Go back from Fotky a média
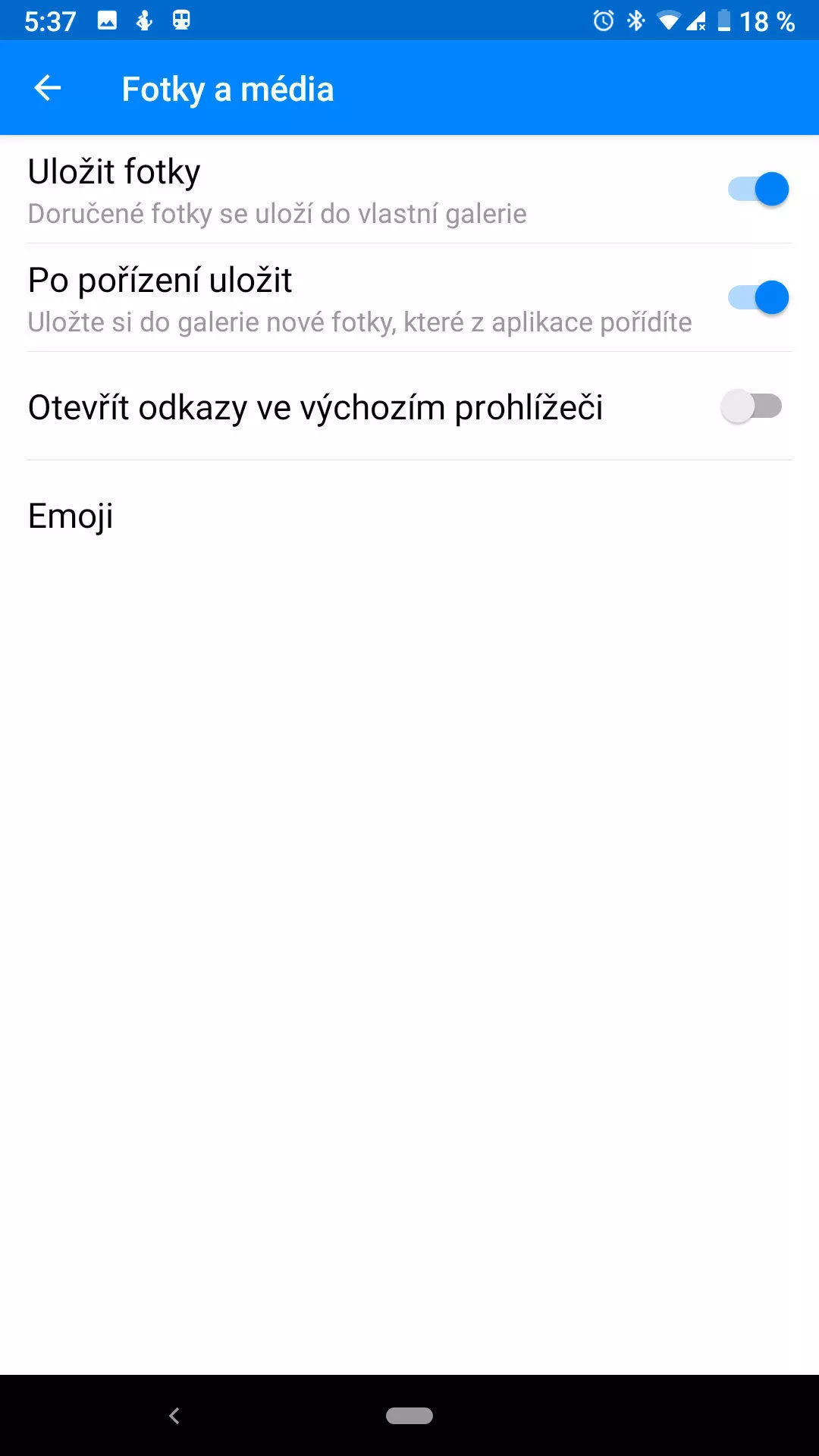The width and height of the screenshot is (819, 1456). click(47, 88)
